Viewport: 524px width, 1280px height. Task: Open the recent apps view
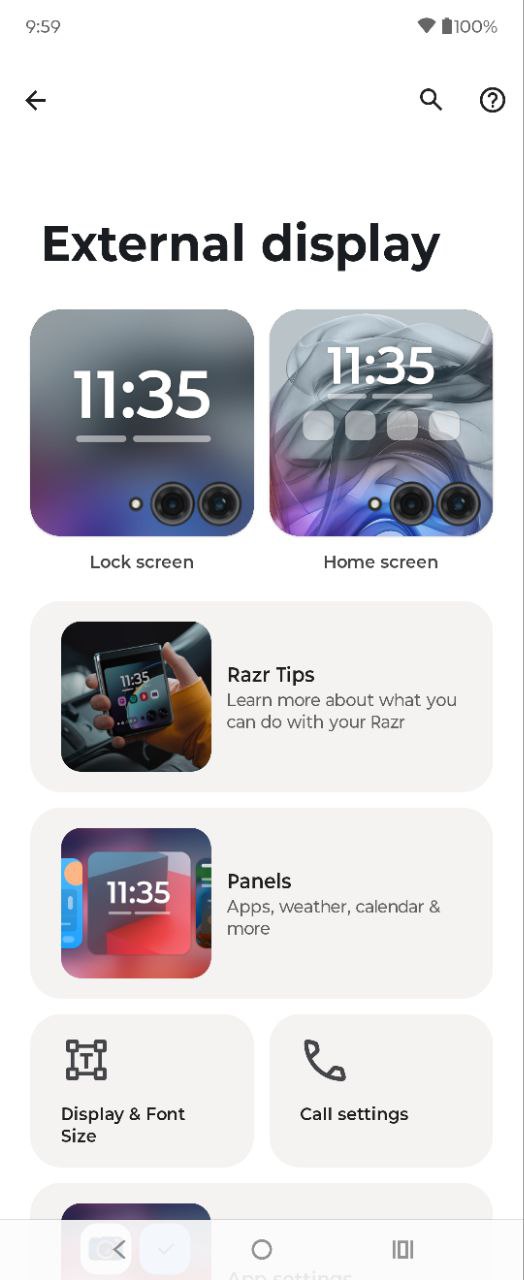[403, 1249]
